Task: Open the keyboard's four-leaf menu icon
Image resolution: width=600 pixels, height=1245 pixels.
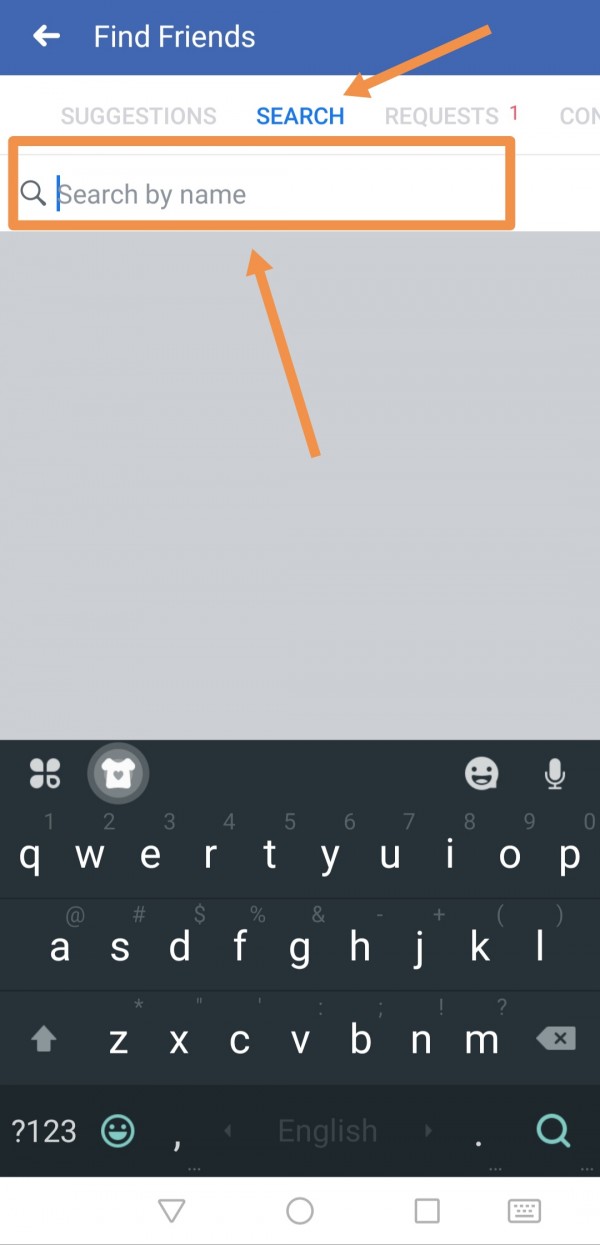Action: (x=45, y=773)
